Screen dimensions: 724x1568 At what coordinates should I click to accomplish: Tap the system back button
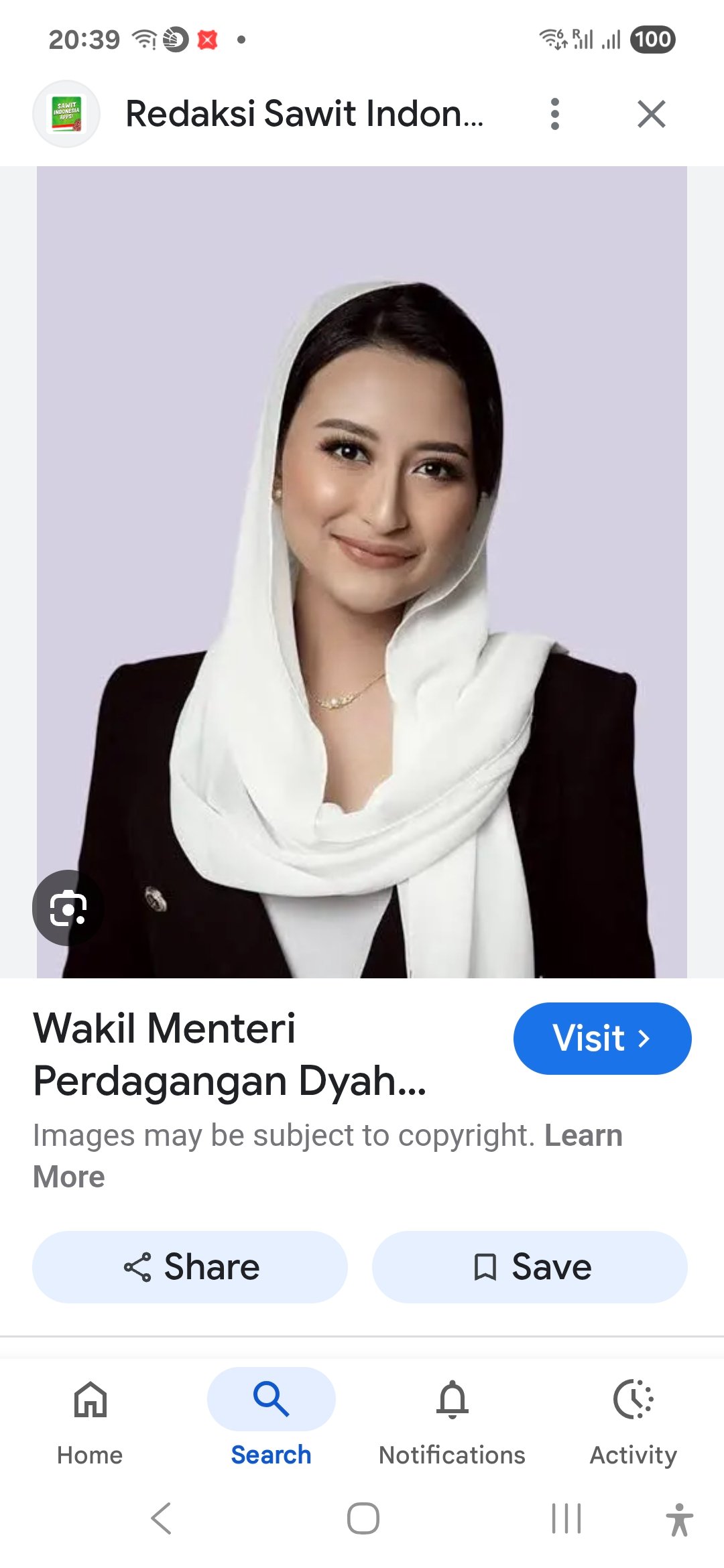pyautogui.click(x=162, y=1518)
